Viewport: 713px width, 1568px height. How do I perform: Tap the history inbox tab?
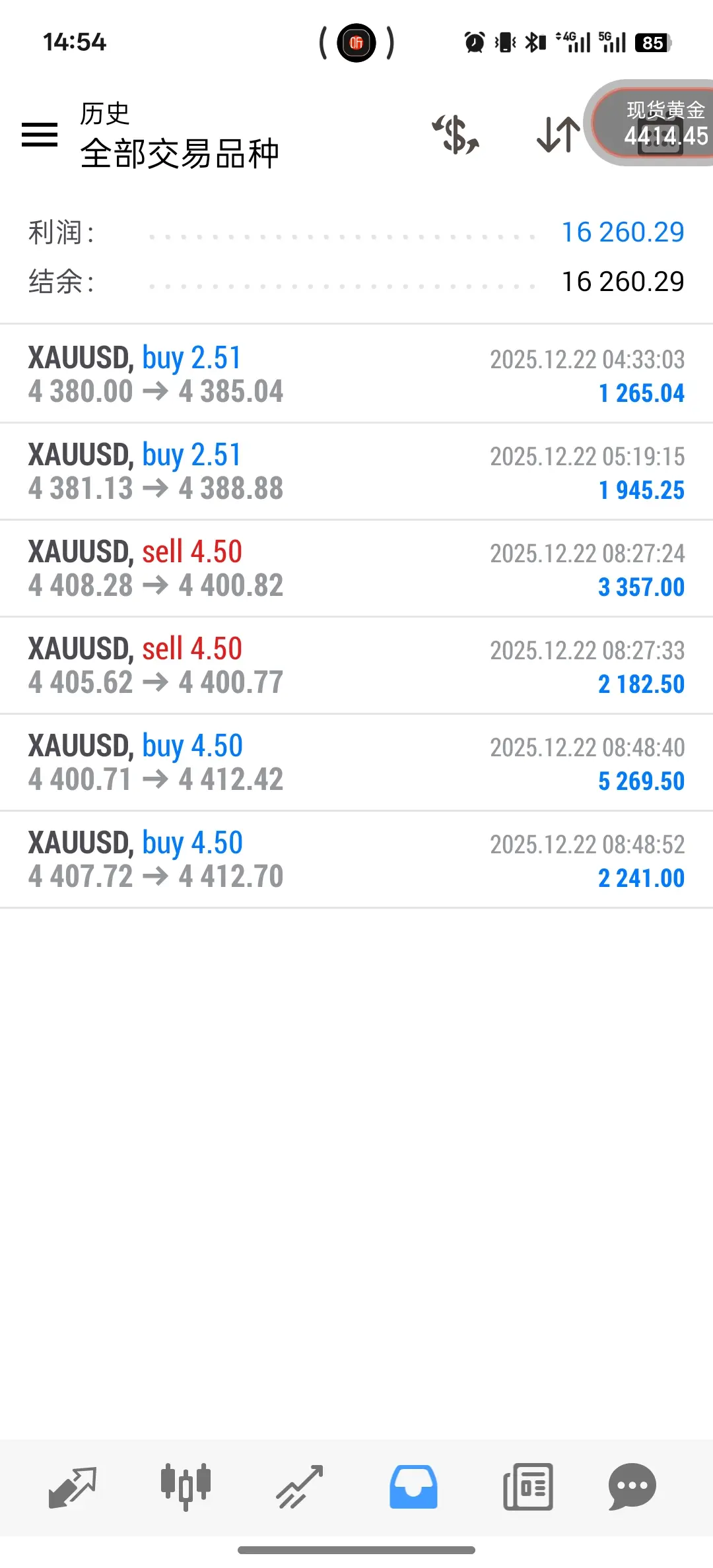point(413,1487)
